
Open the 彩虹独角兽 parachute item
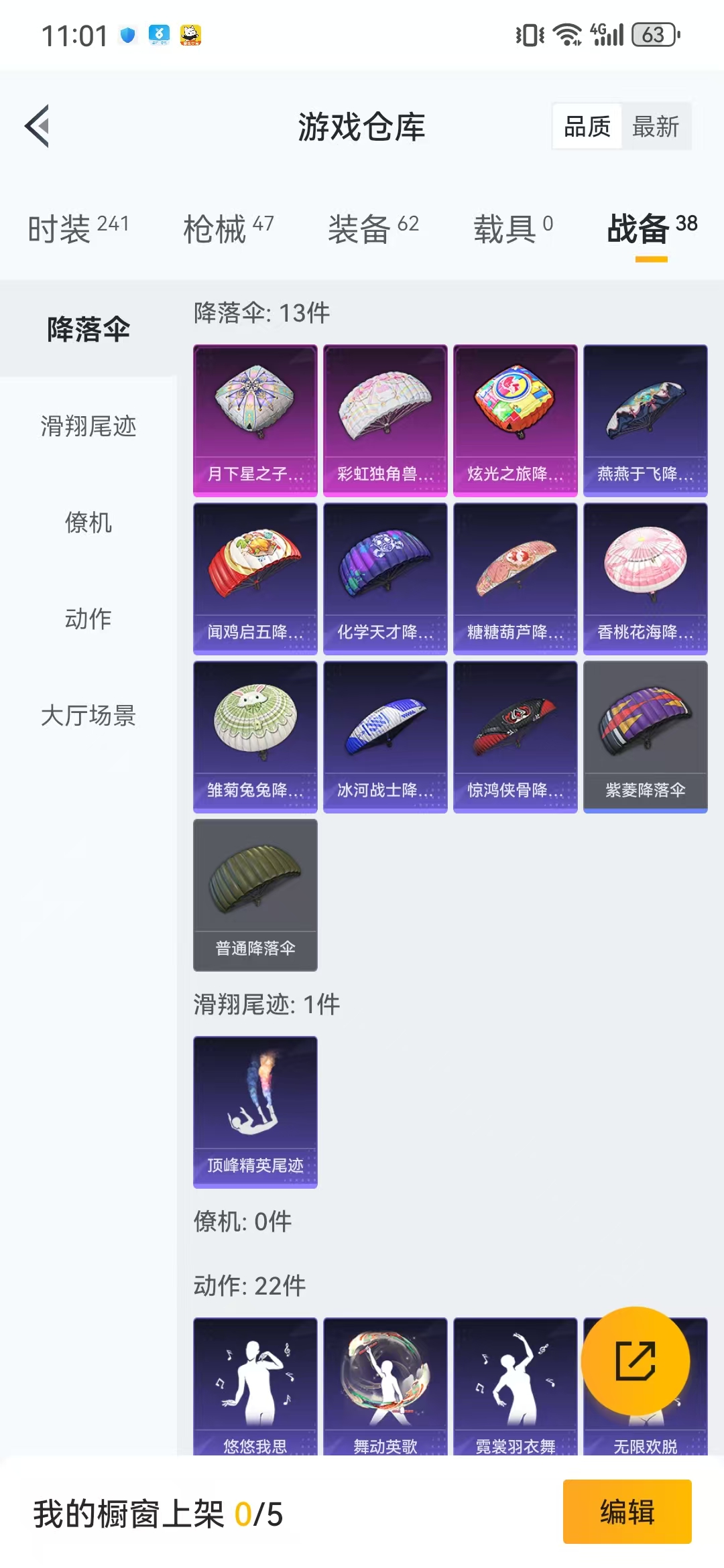pos(385,421)
